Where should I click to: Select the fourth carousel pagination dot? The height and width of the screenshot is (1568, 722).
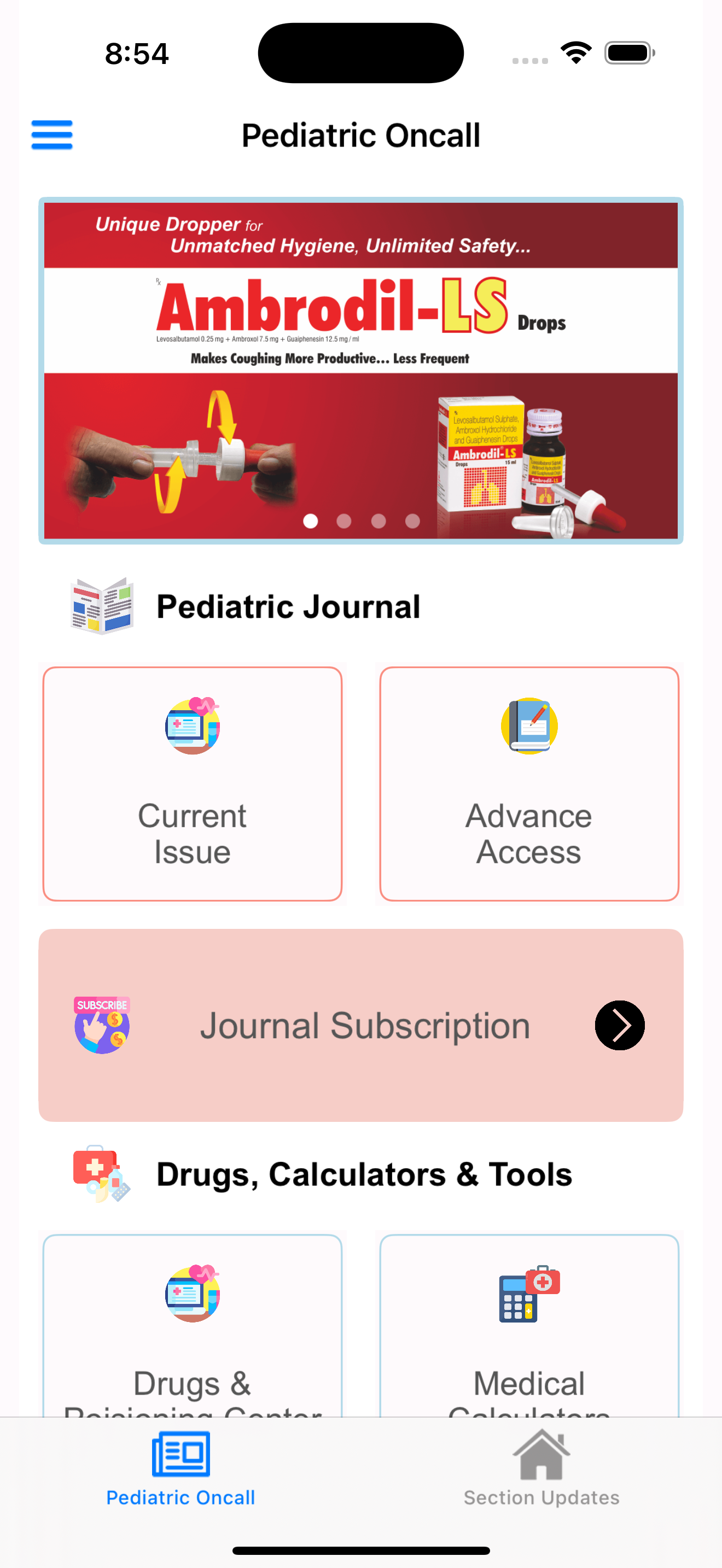[x=414, y=520]
